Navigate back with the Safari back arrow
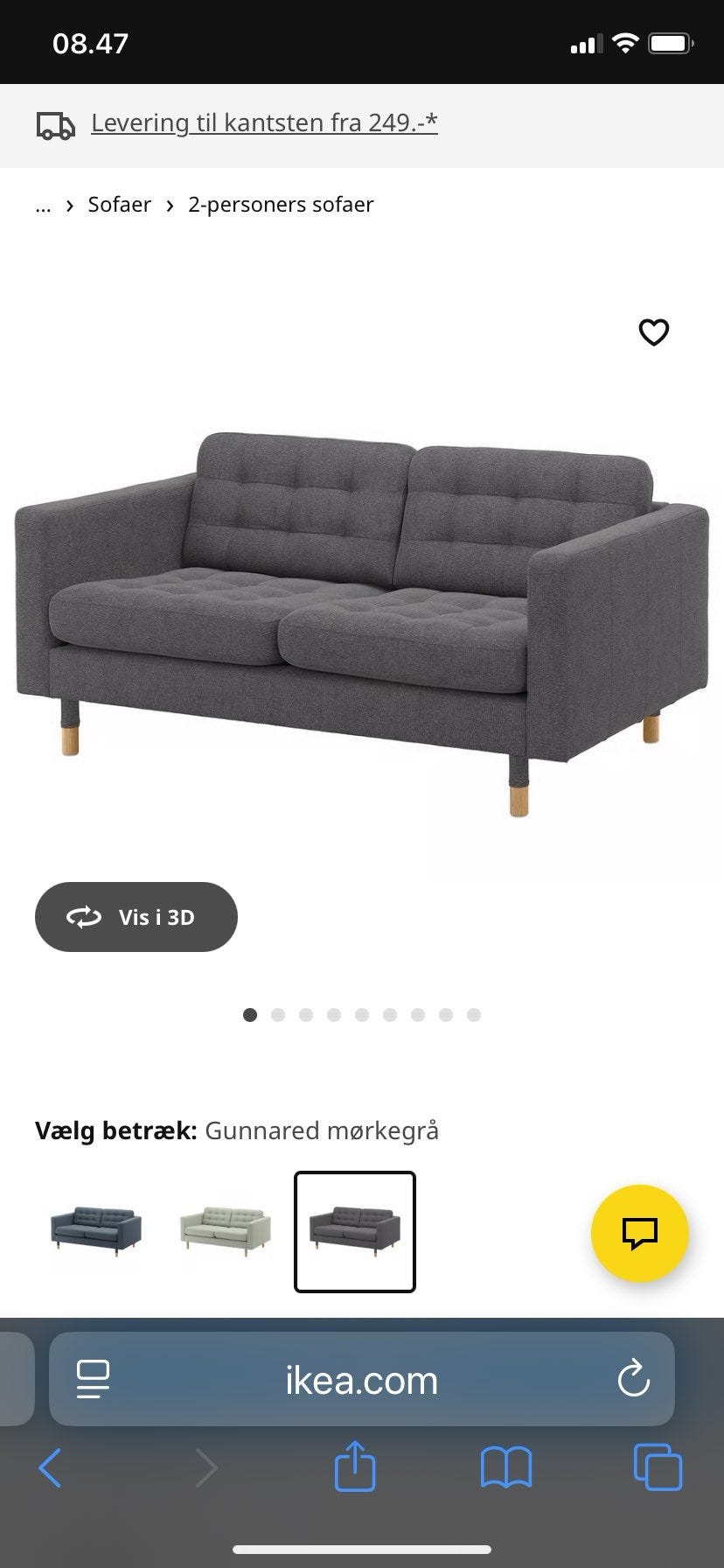 [x=50, y=1468]
